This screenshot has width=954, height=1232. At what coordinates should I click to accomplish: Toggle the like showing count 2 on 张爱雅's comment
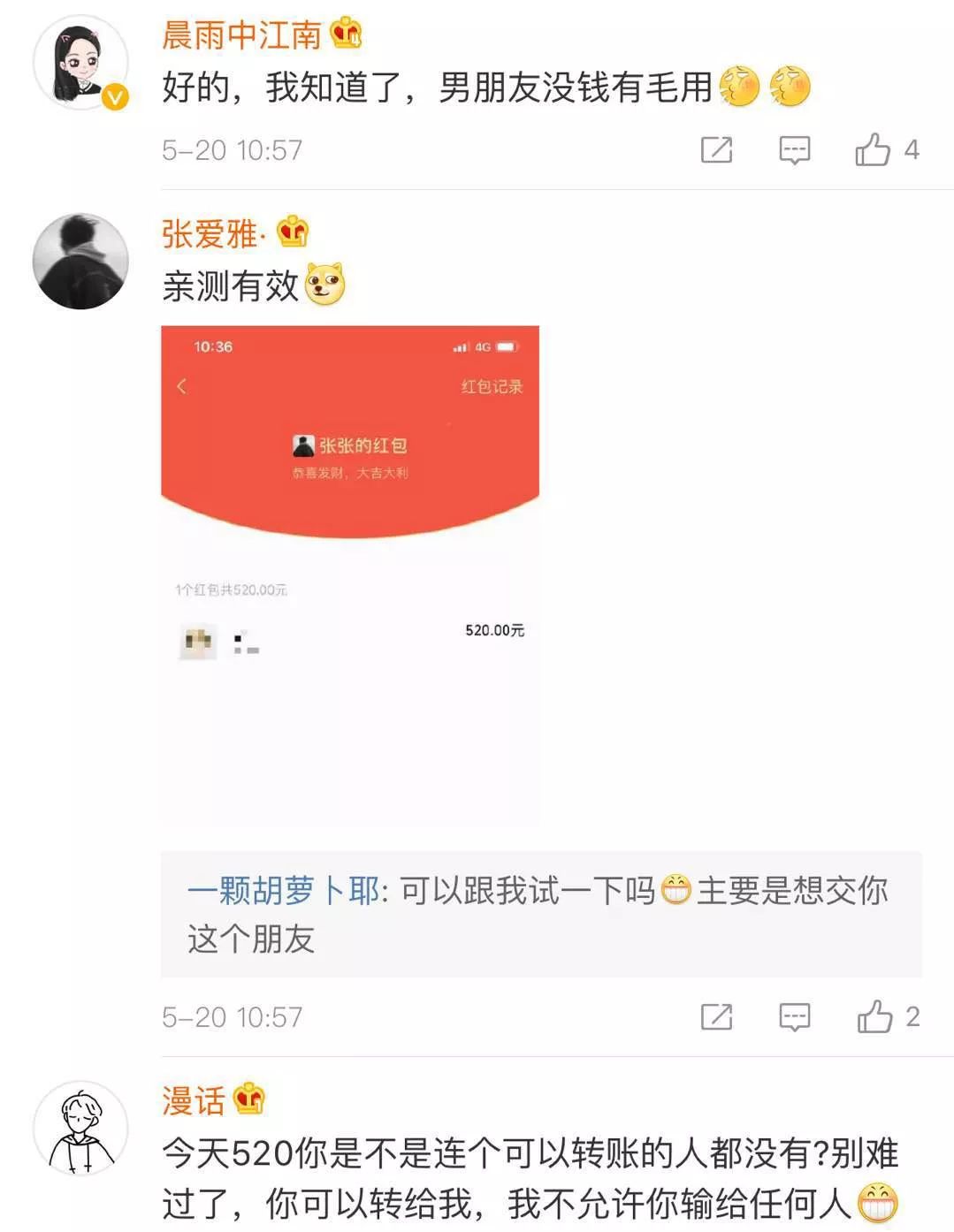click(x=874, y=1016)
